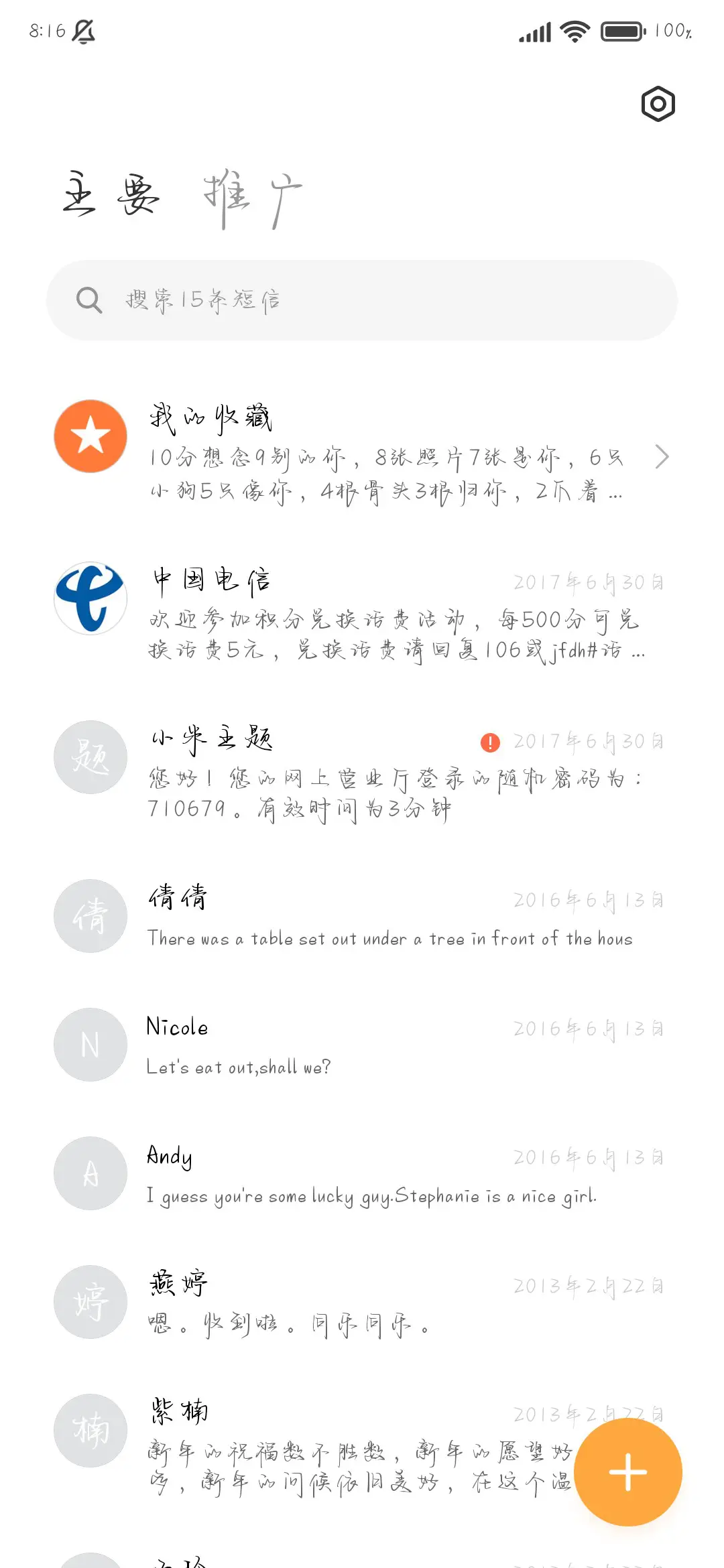Tap Andy's circular avatar
Image resolution: width=724 pixels, height=1568 pixels.
90,1173
